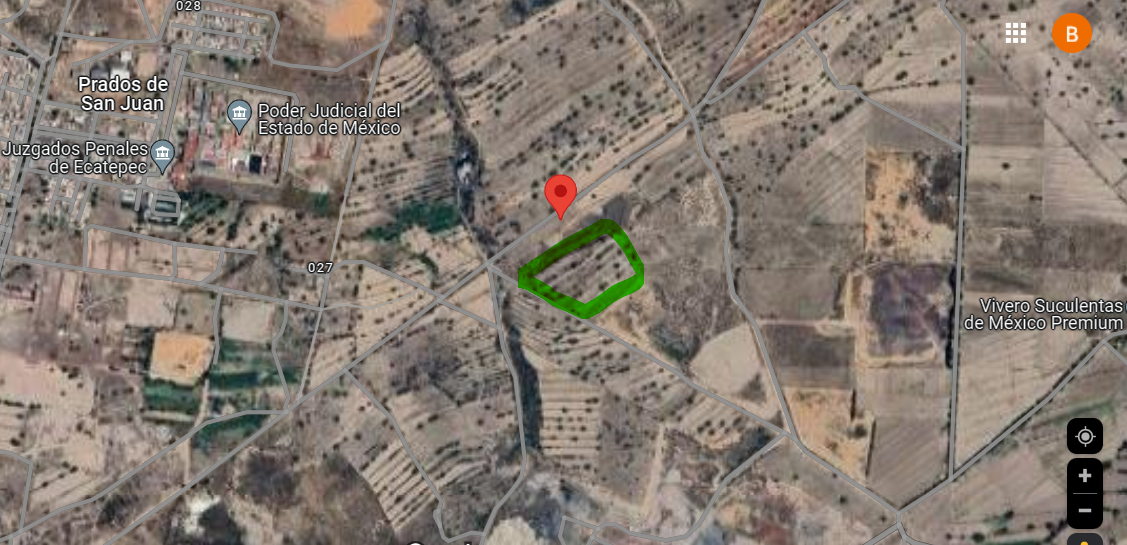Center map on my location
This screenshot has width=1127, height=545.
[x=1085, y=436]
